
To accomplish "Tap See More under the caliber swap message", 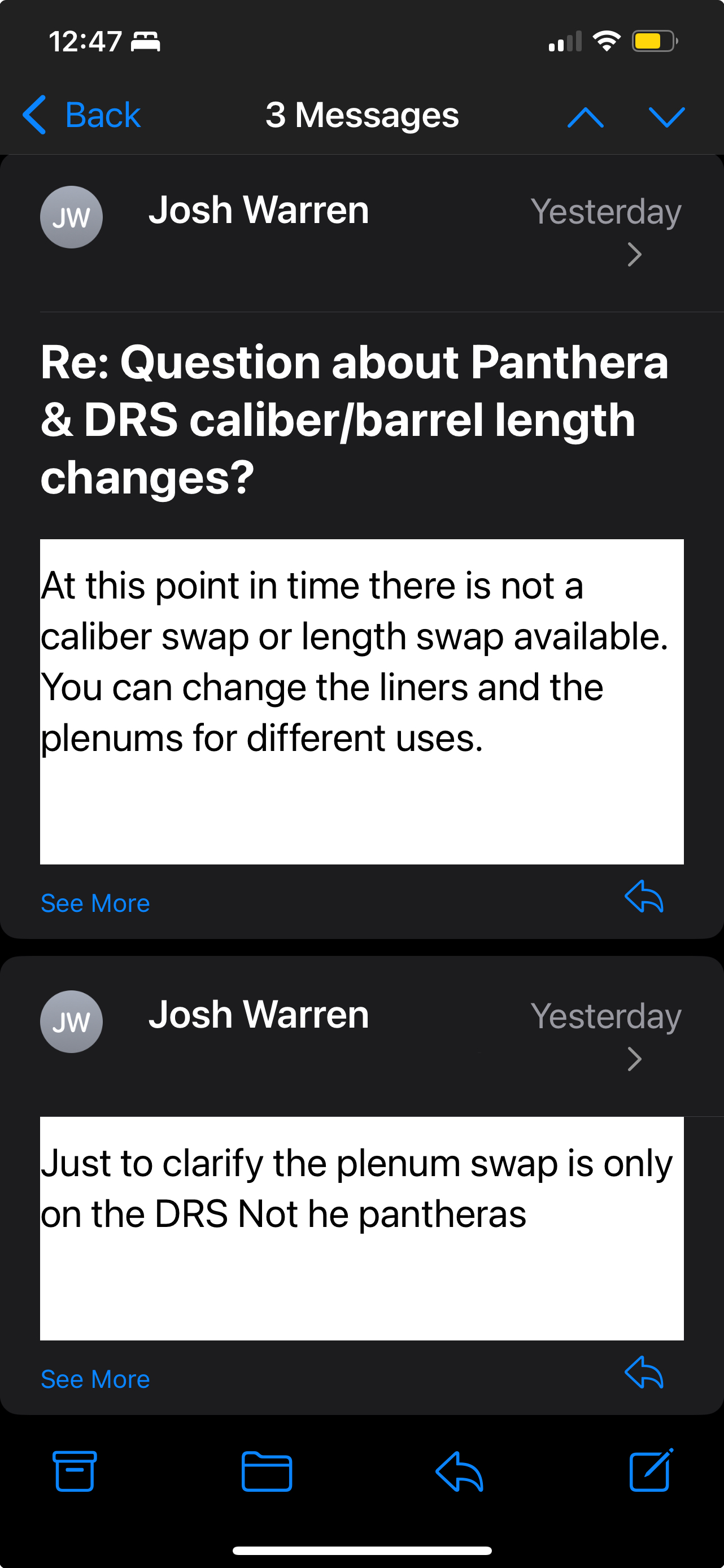I will [95, 903].
